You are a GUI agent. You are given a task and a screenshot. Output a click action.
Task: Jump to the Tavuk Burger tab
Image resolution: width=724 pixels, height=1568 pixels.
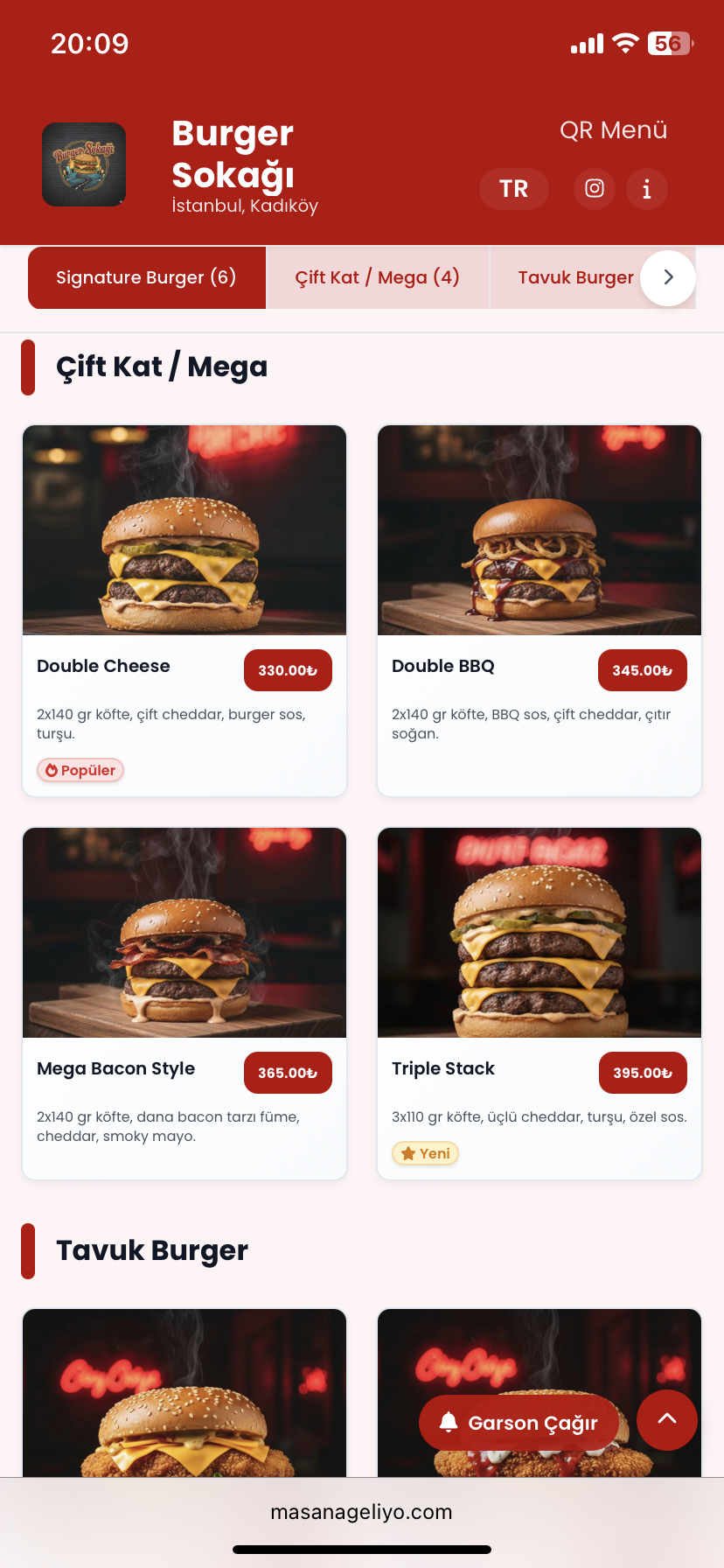point(574,278)
